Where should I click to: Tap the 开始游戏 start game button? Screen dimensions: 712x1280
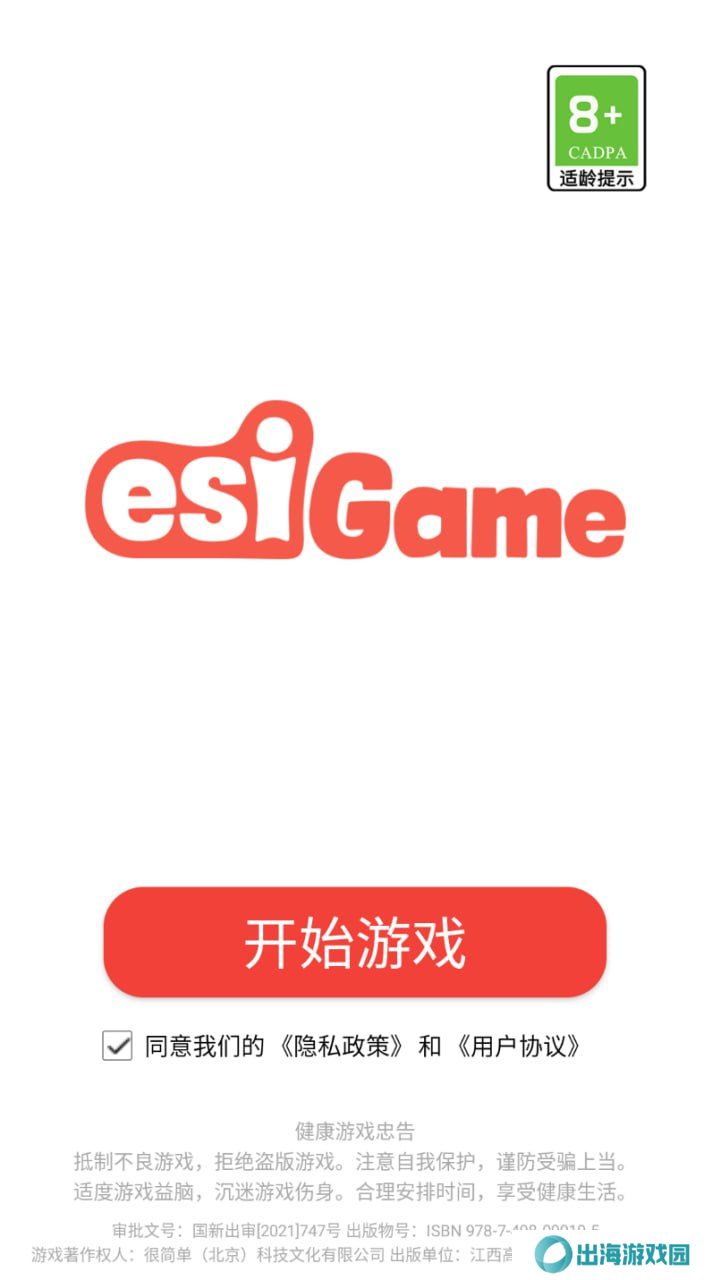pyautogui.click(x=355, y=941)
